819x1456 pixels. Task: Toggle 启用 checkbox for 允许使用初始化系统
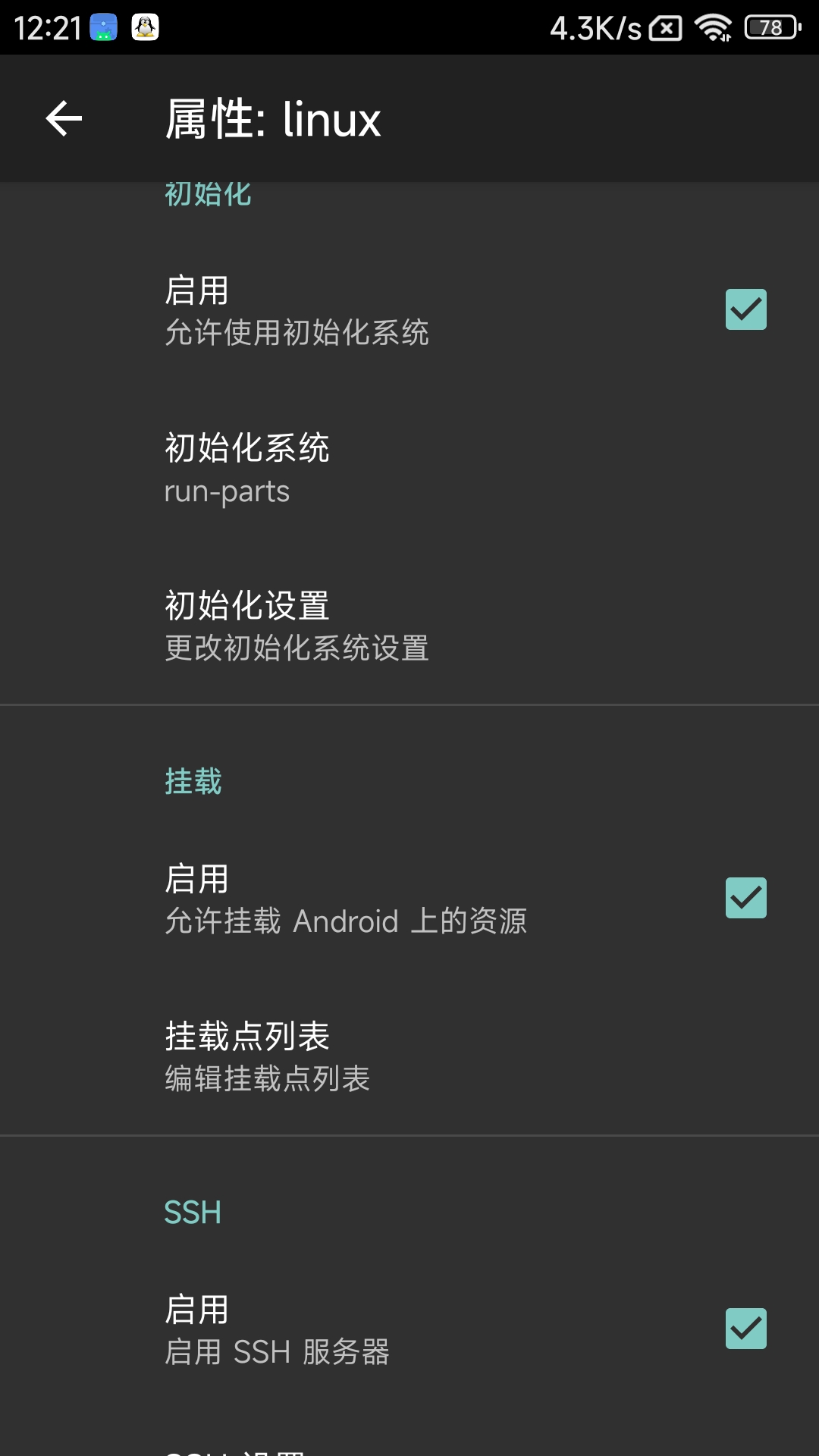coord(745,310)
